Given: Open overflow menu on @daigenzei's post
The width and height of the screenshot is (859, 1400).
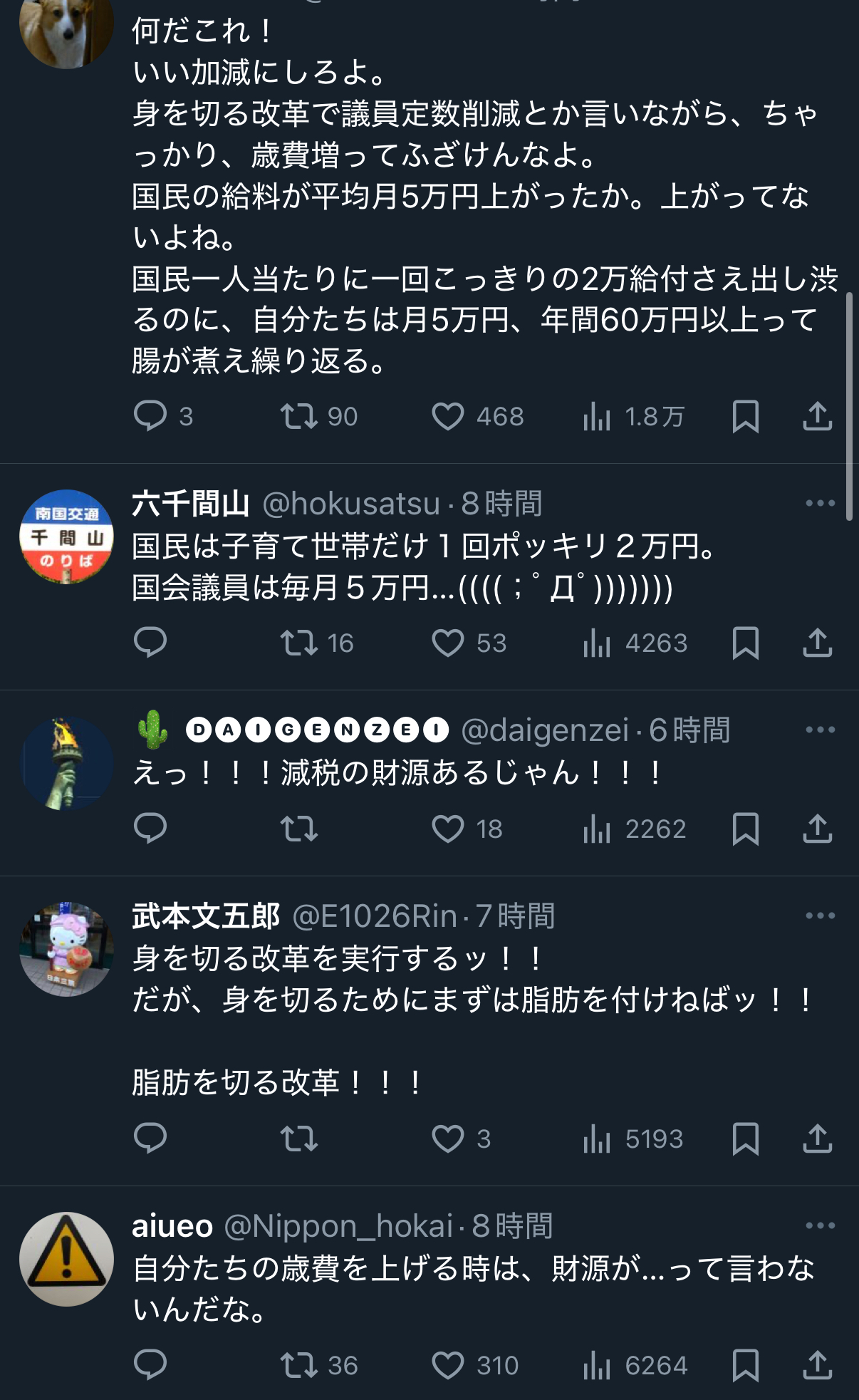Looking at the screenshot, I should (820, 730).
